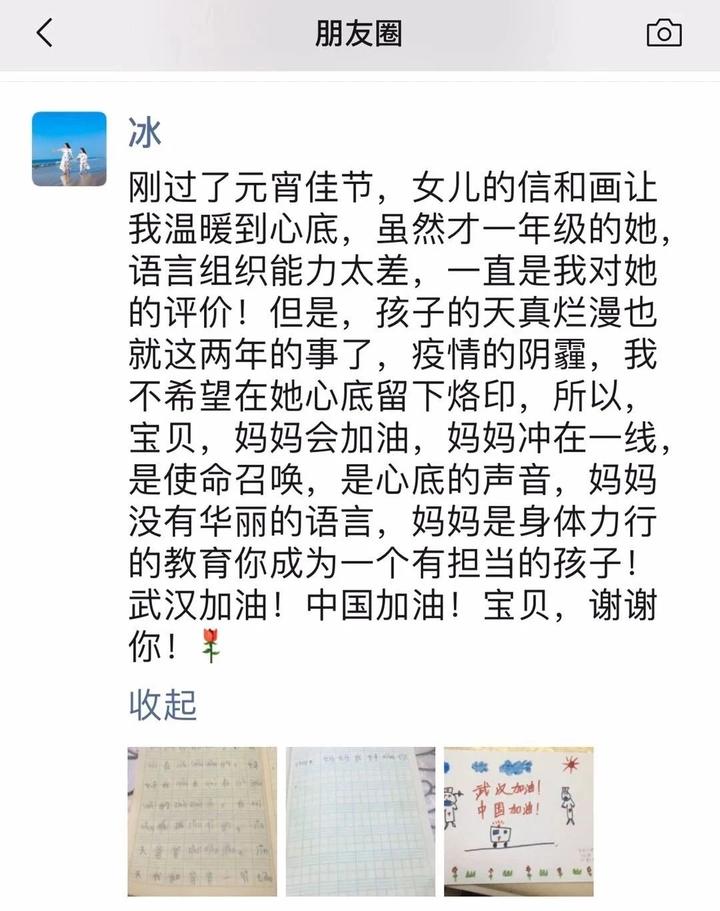Viewport: 720px width, 911px height.
Task: Collapse the post with 收起
Action: (x=162, y=704)
